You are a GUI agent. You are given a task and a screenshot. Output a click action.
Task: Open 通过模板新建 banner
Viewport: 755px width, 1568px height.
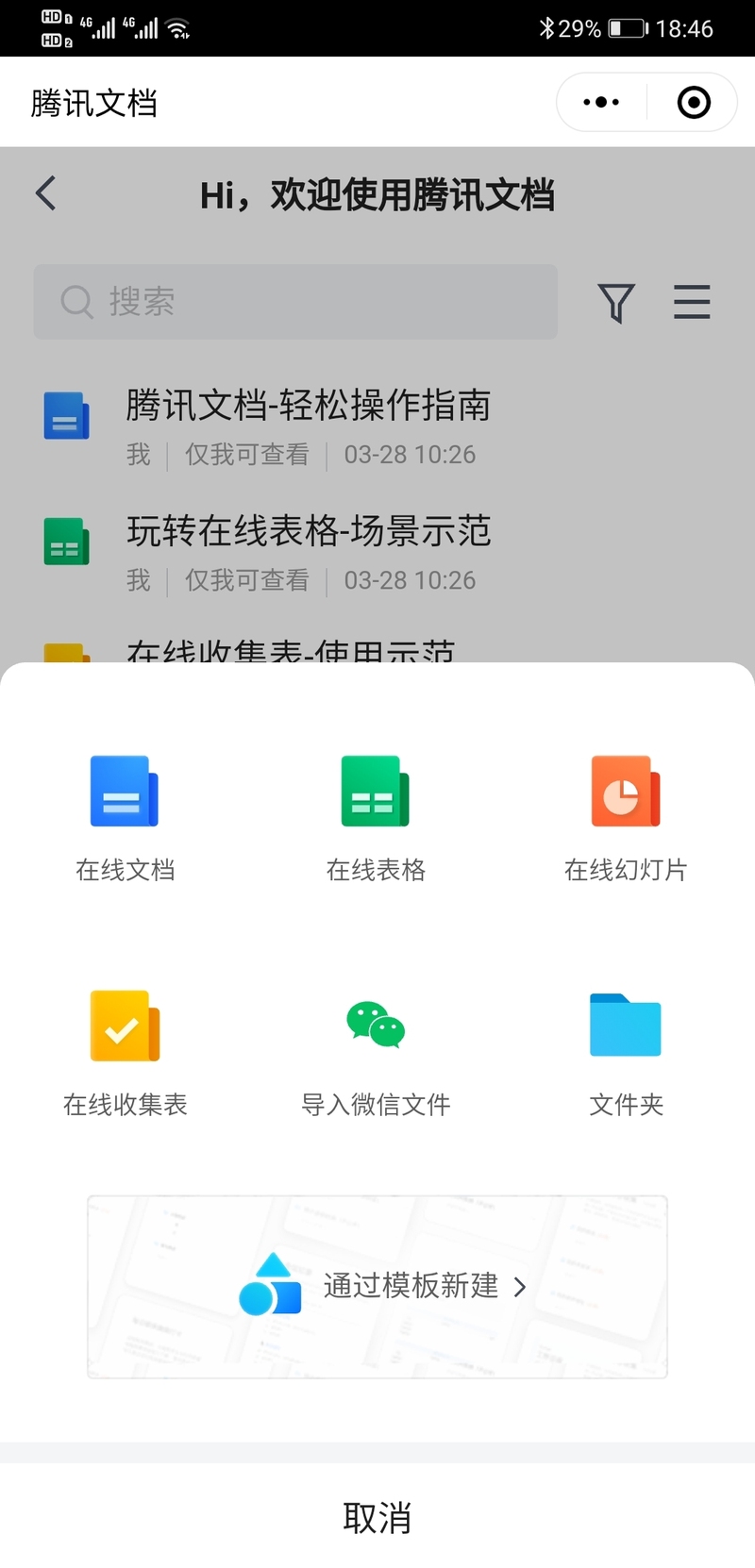pos(377,1287)
